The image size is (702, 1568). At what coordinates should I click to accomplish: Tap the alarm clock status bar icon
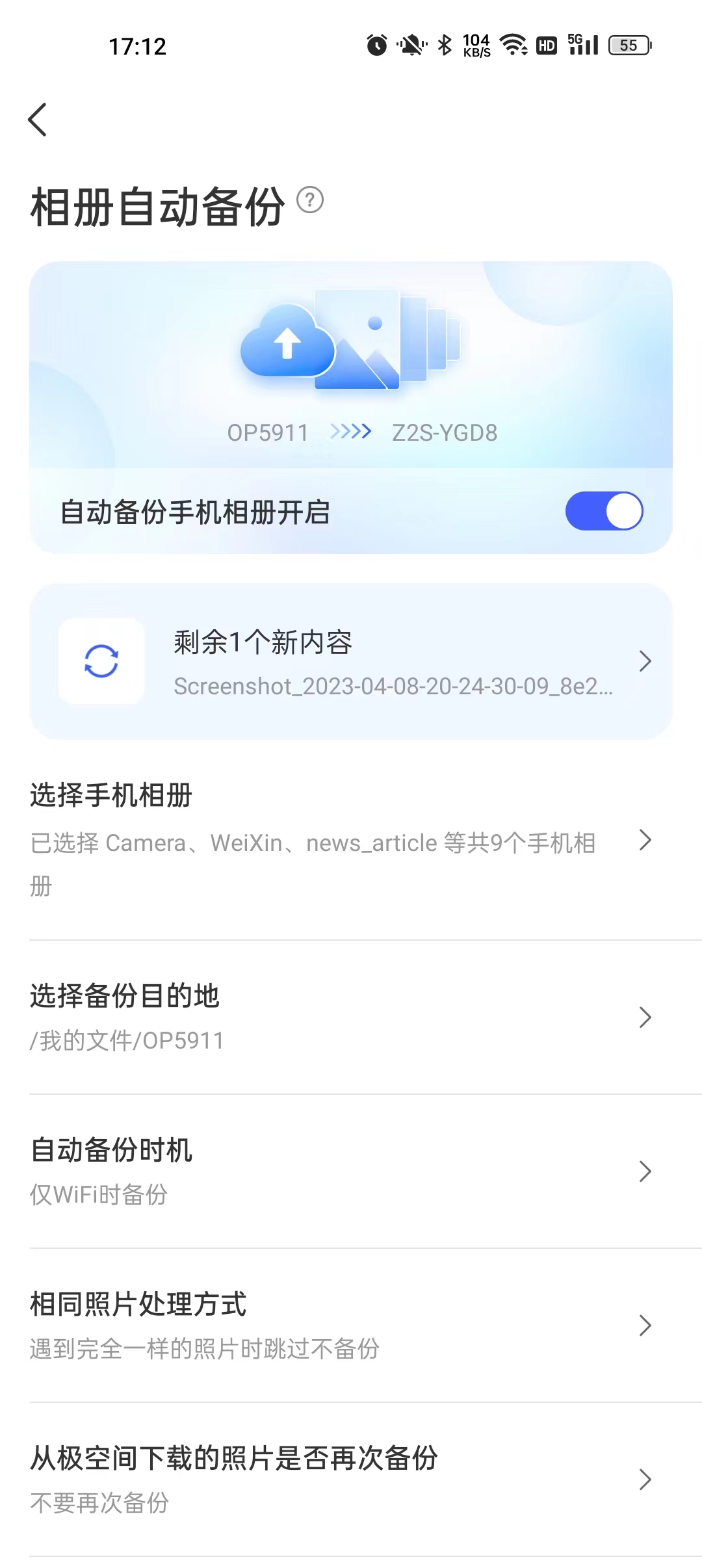coord(376,46)
